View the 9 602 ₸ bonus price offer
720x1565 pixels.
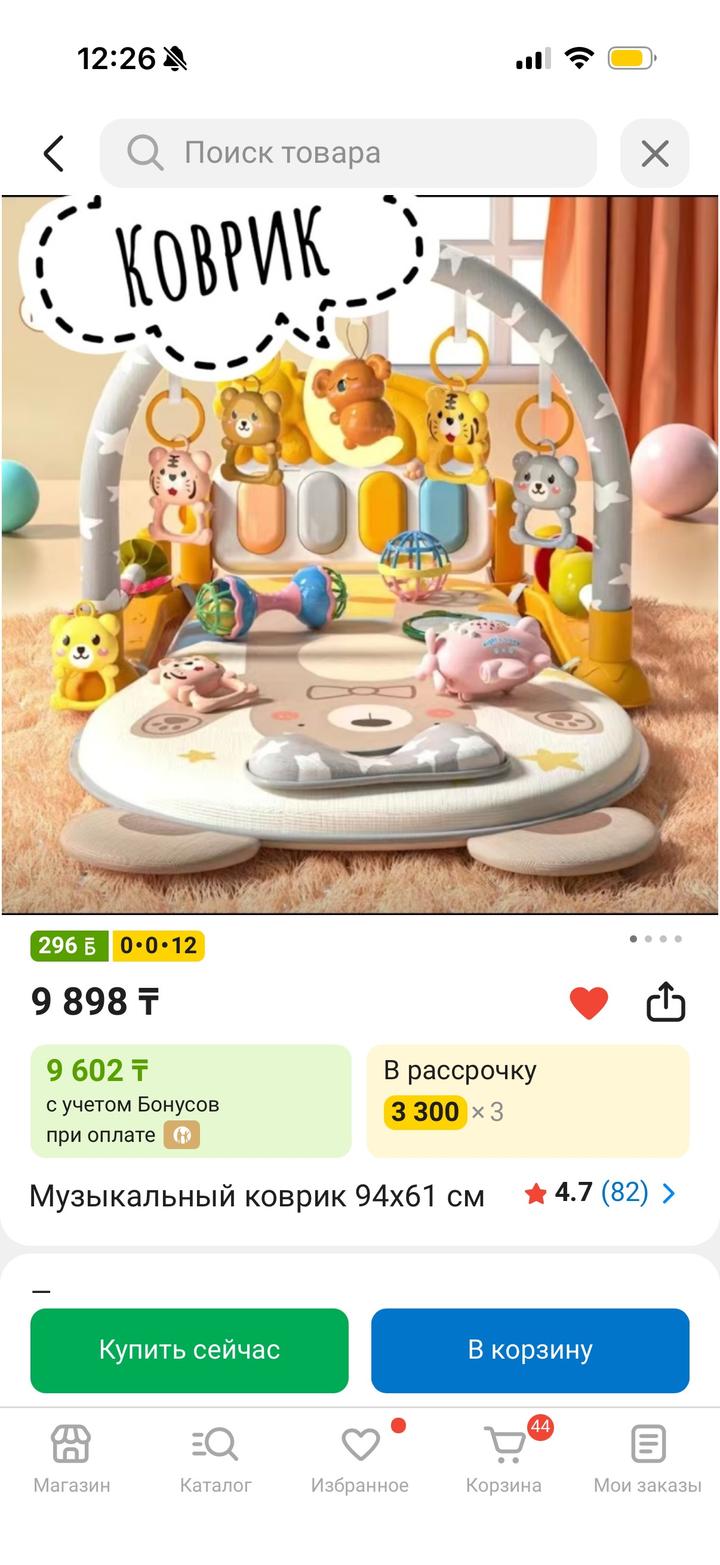pos(190,1100)
